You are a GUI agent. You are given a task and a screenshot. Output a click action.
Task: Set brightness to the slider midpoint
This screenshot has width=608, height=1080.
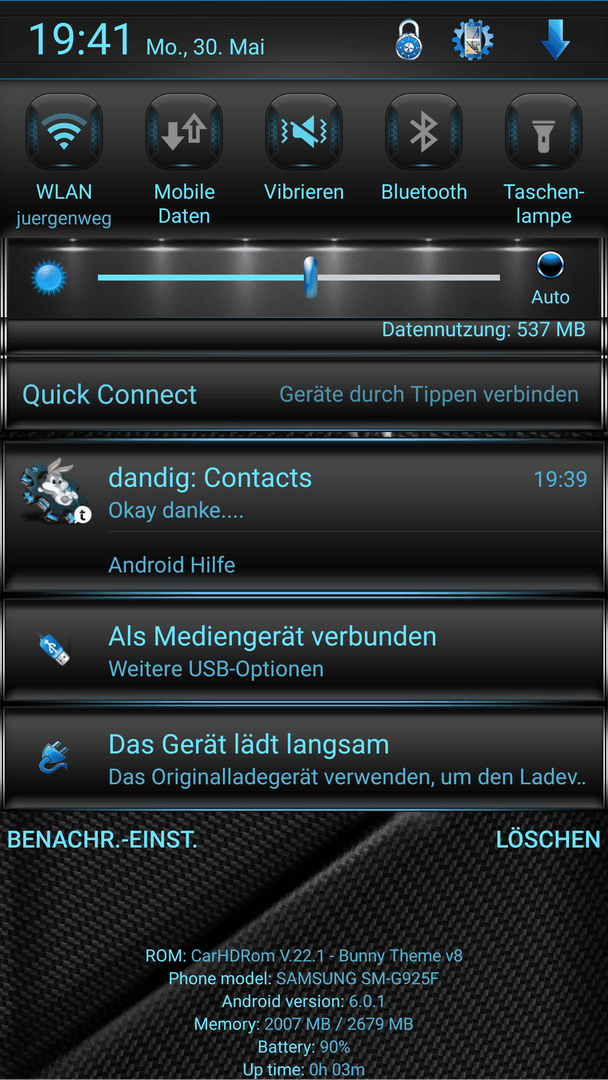click(299, 277)
